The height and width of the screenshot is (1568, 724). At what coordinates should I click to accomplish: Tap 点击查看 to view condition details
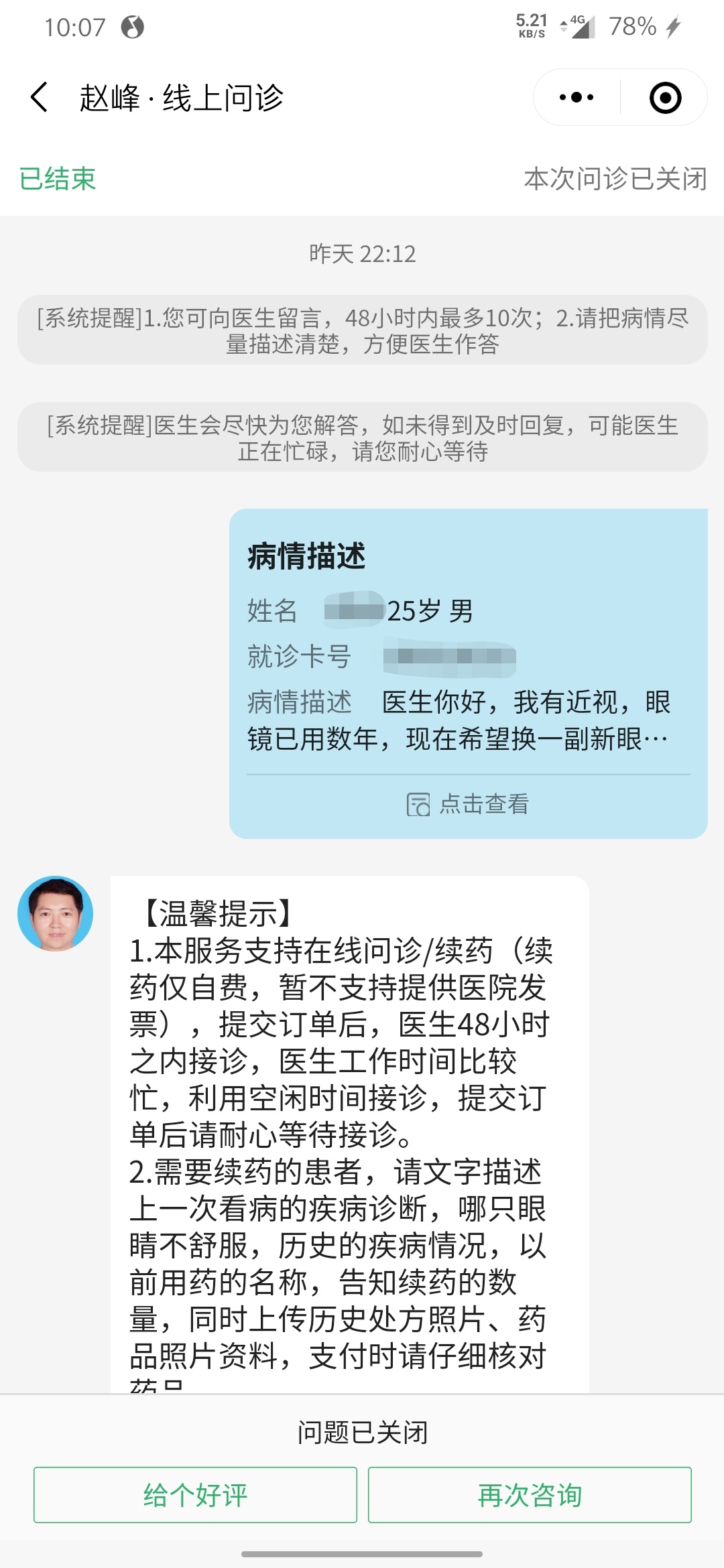coord(468,803)
